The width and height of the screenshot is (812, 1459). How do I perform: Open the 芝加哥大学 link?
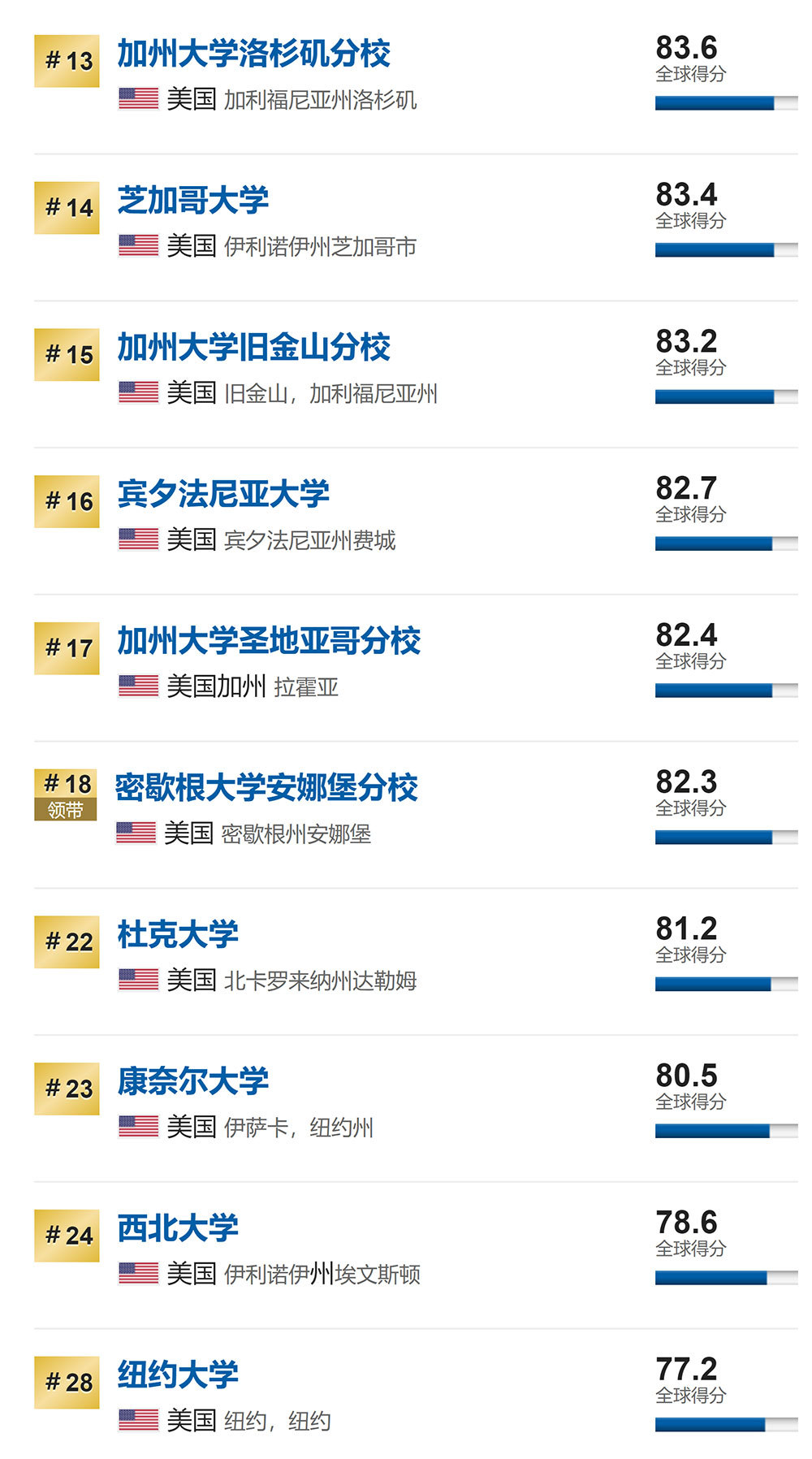193,201
